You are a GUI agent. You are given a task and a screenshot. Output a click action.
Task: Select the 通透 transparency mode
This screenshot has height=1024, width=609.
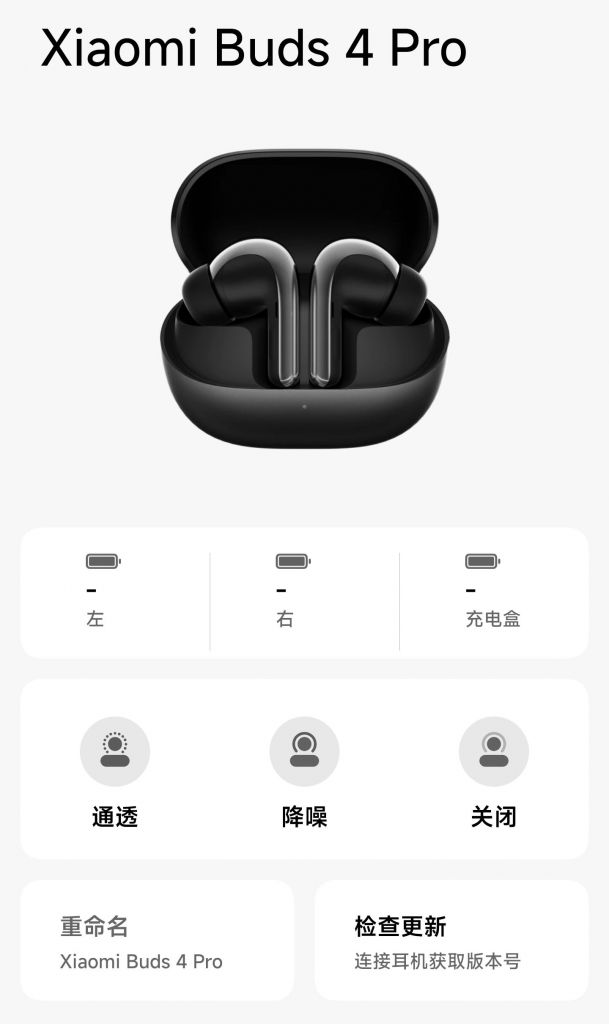[x=115, y=752]
